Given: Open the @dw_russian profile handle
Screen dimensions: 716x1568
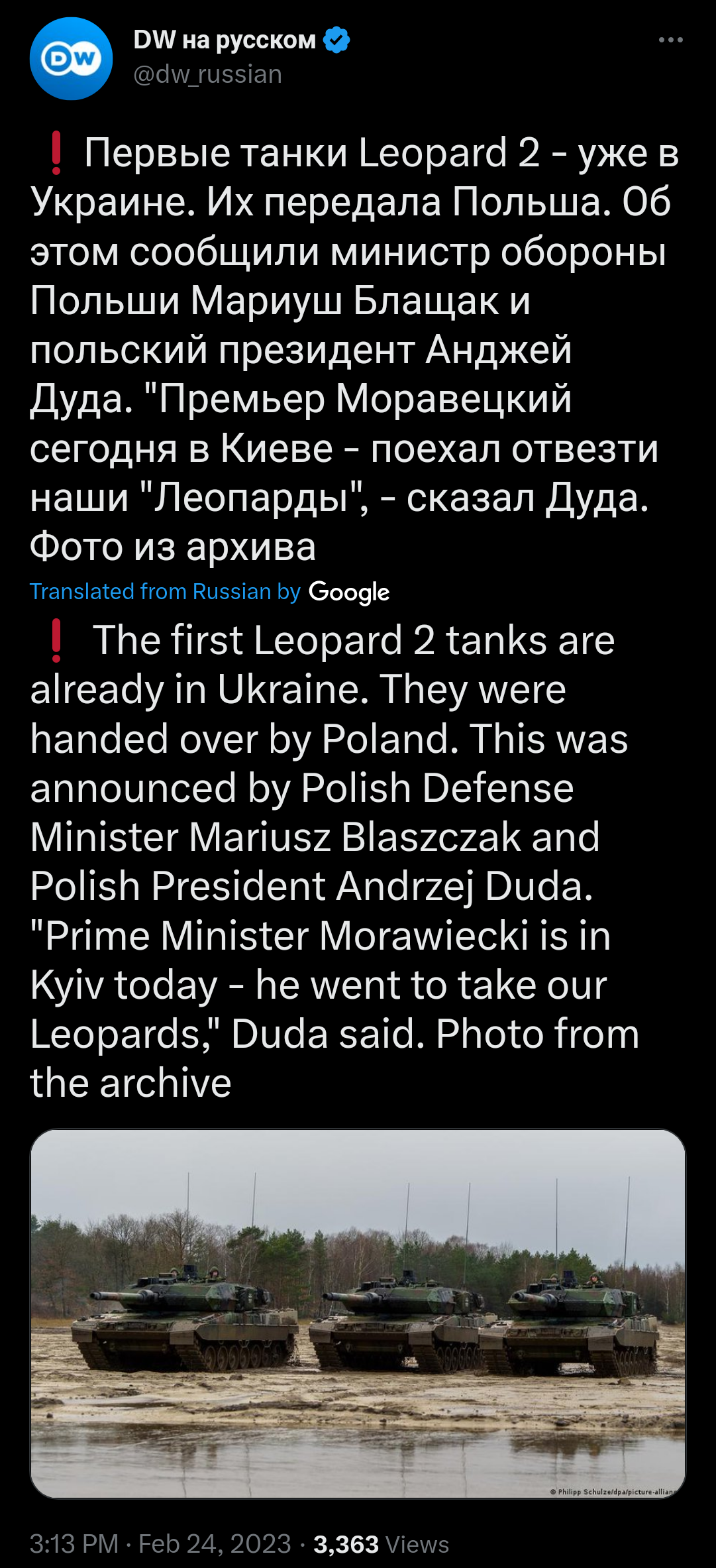Looking at the screenshot, I should point(207,74).
